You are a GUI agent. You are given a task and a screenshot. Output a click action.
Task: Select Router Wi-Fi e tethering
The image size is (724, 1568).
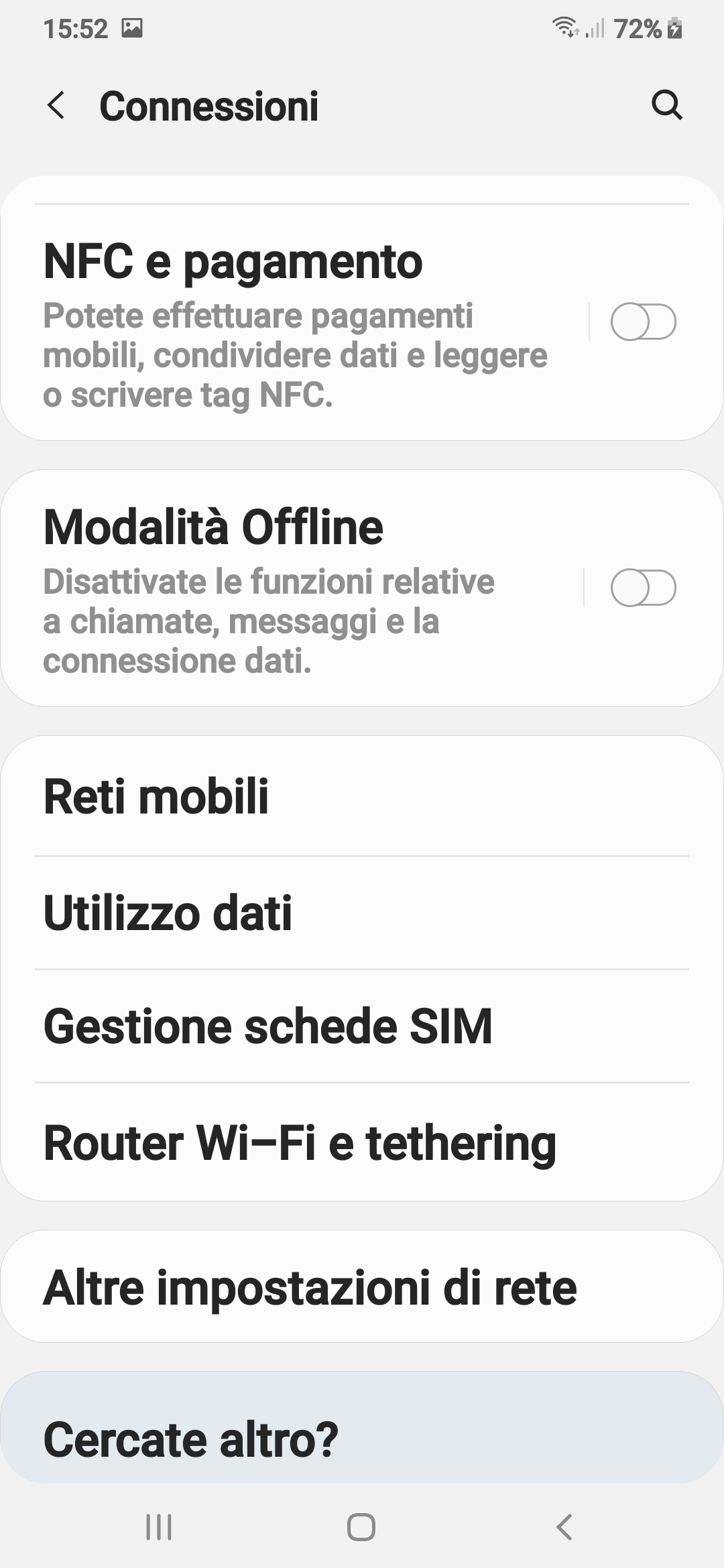pyautogui.click(x=362, y=1142)
